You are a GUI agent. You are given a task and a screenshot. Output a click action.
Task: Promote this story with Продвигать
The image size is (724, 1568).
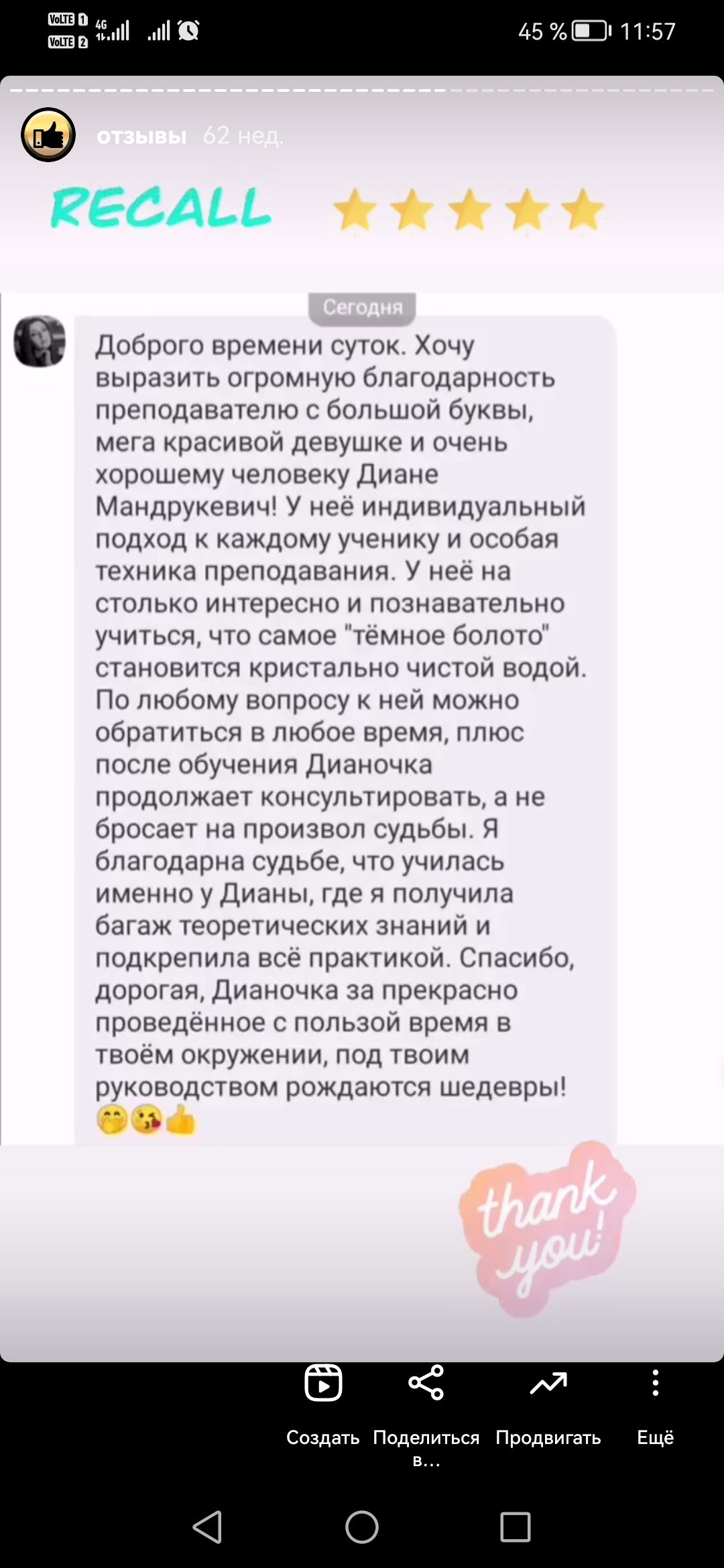pos(548,1400)
